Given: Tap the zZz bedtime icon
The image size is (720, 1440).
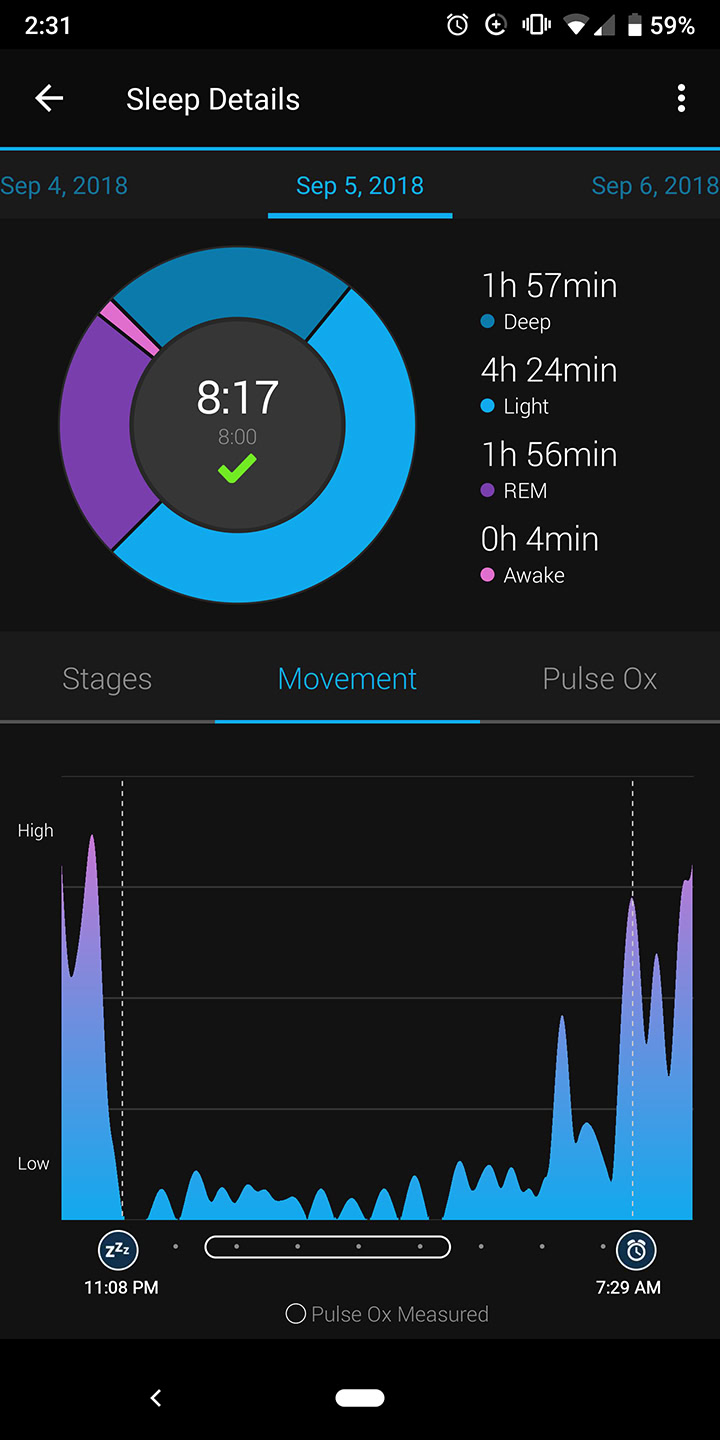Looking at the screenshot, I should pos(119,1248).
